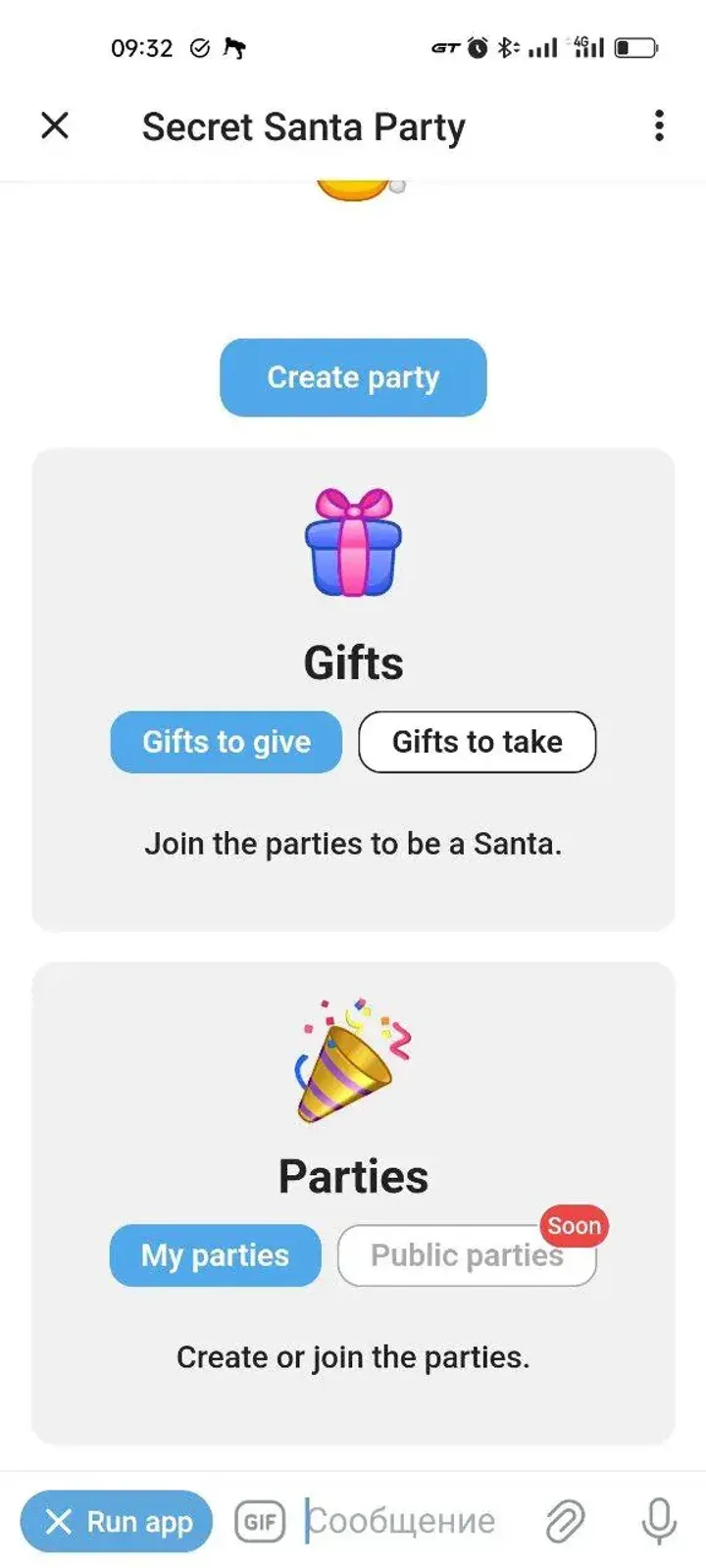This screenshot has width=706, height=1568.
Task: Open the GIF picker
Action: (x=259, y=1521)
